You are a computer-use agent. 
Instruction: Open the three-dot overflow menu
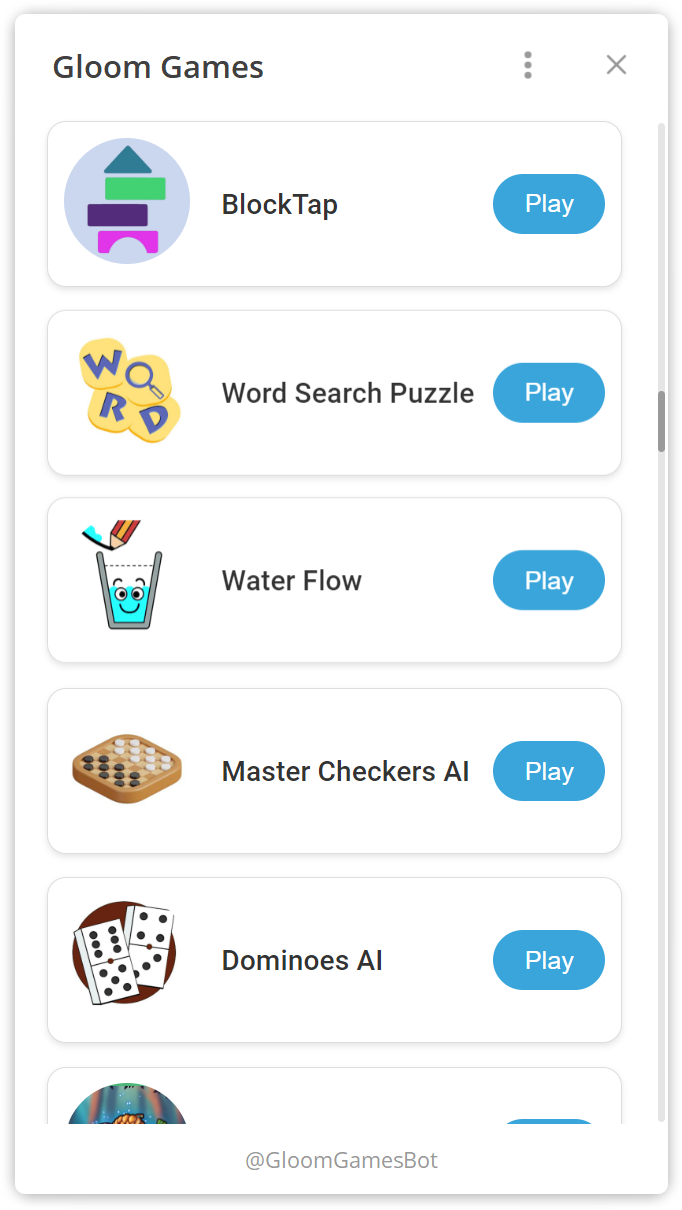coord(528,65)
